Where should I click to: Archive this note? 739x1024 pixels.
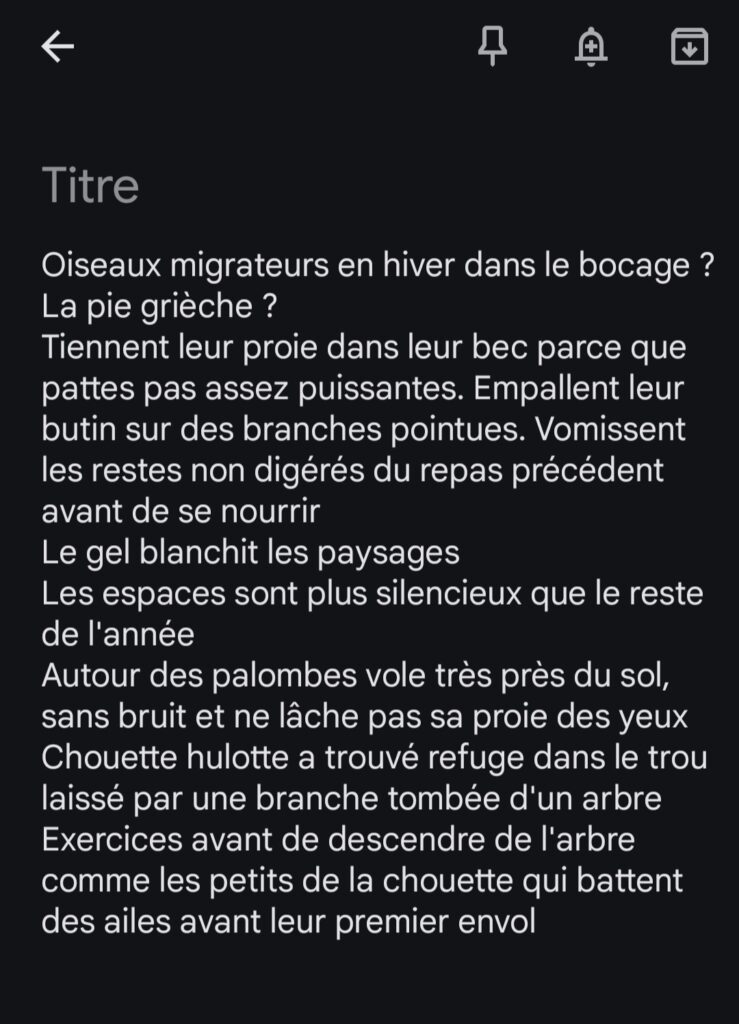coord(689,47)
